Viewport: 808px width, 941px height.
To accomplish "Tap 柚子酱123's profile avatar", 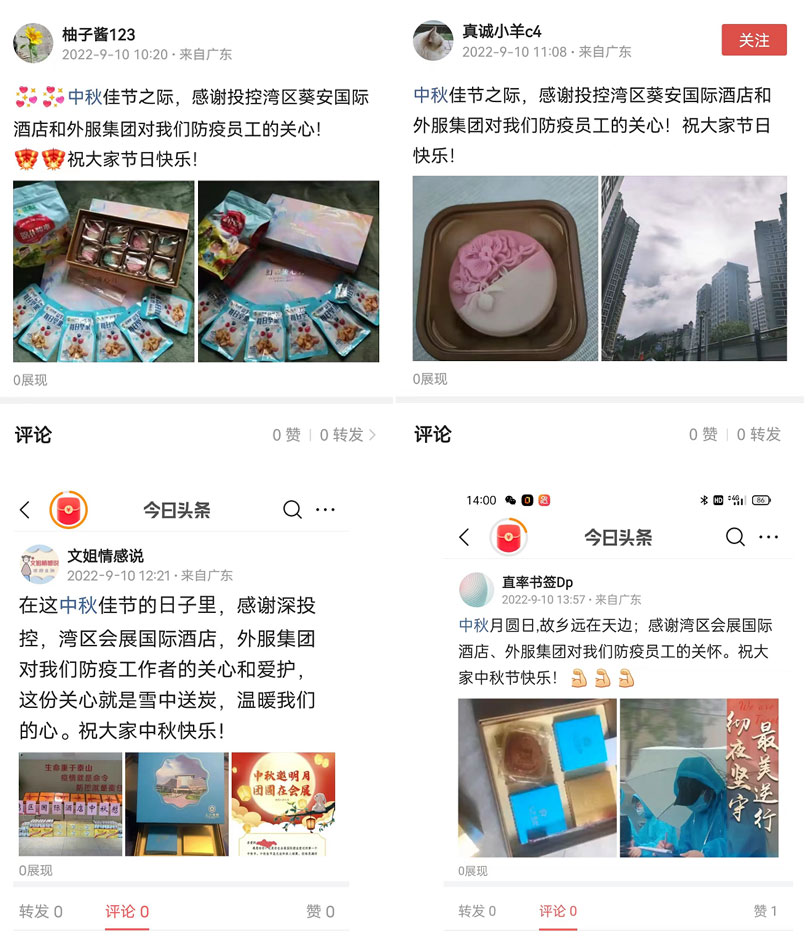I will (31, 36).
